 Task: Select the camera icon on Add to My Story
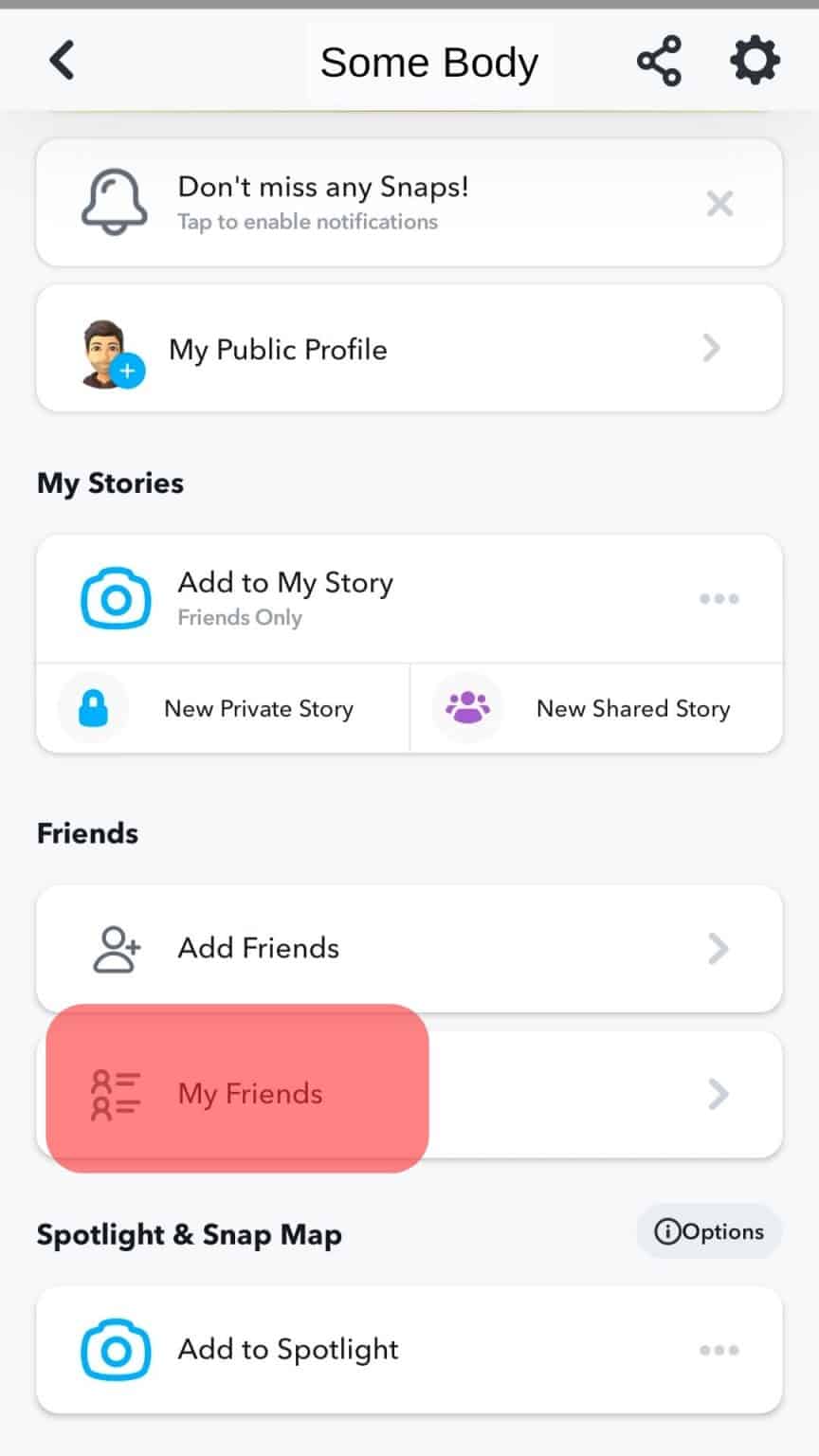114,597
